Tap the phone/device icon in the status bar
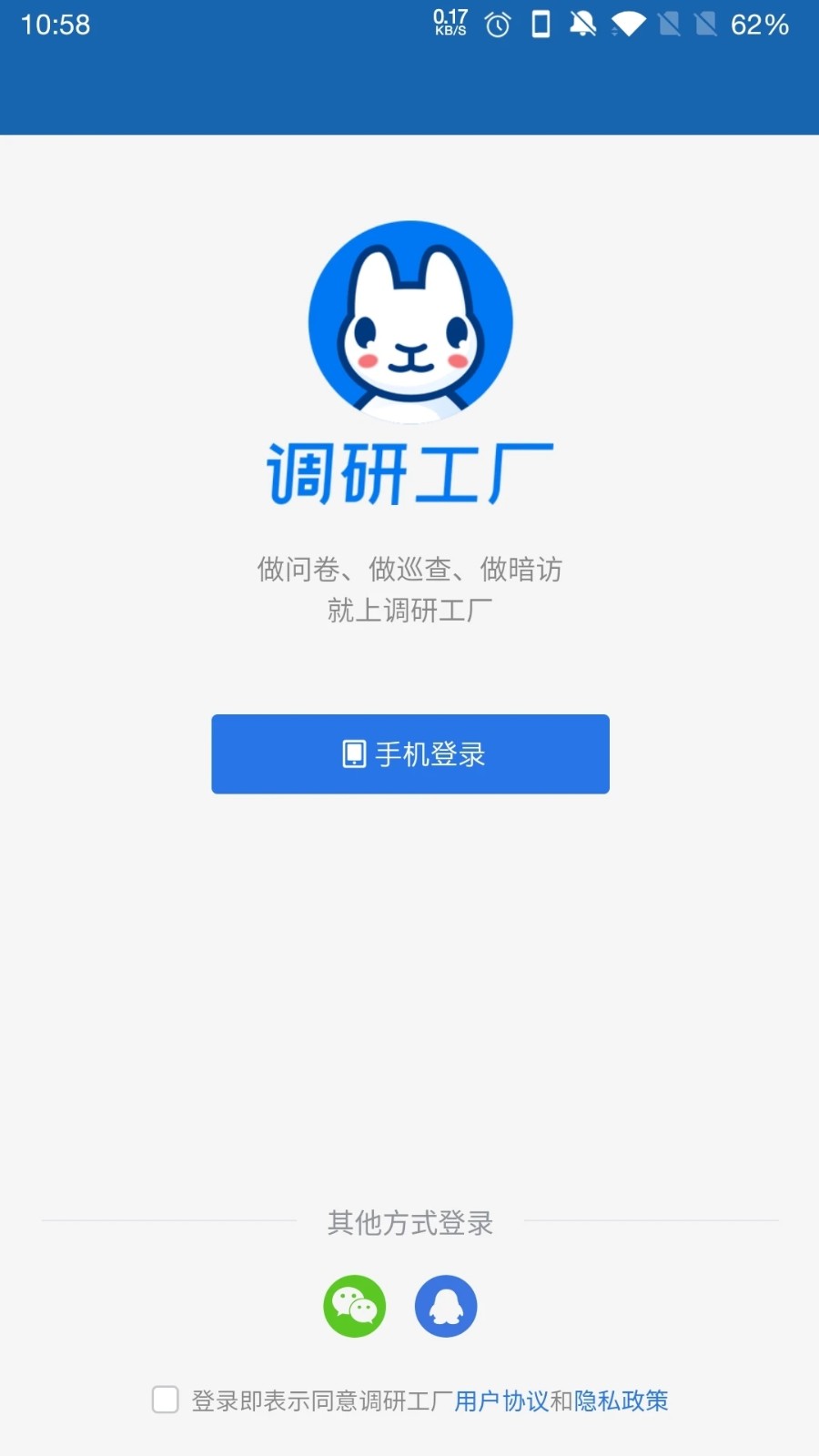The height and width of the screenshot is (1456, 819). click(x=540, y=25)
